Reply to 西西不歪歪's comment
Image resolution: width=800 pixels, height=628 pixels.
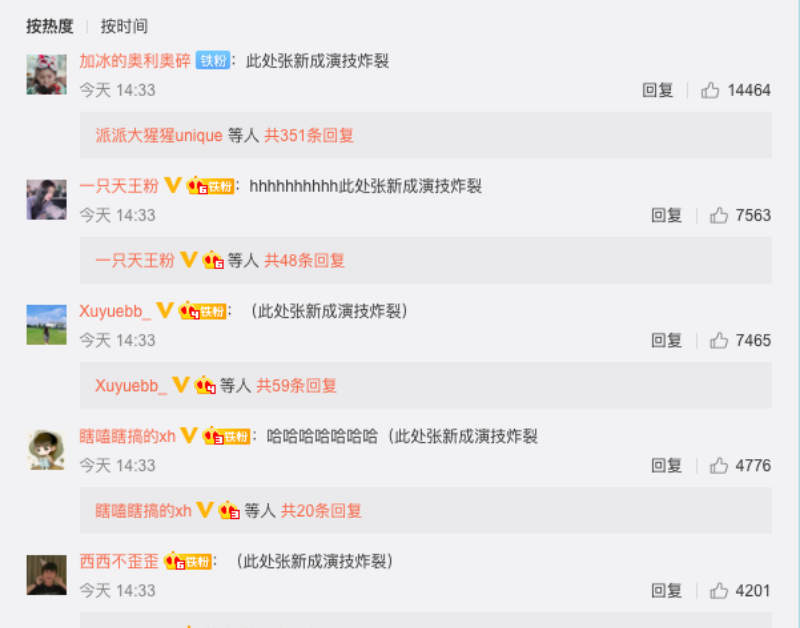pos(667,590)
